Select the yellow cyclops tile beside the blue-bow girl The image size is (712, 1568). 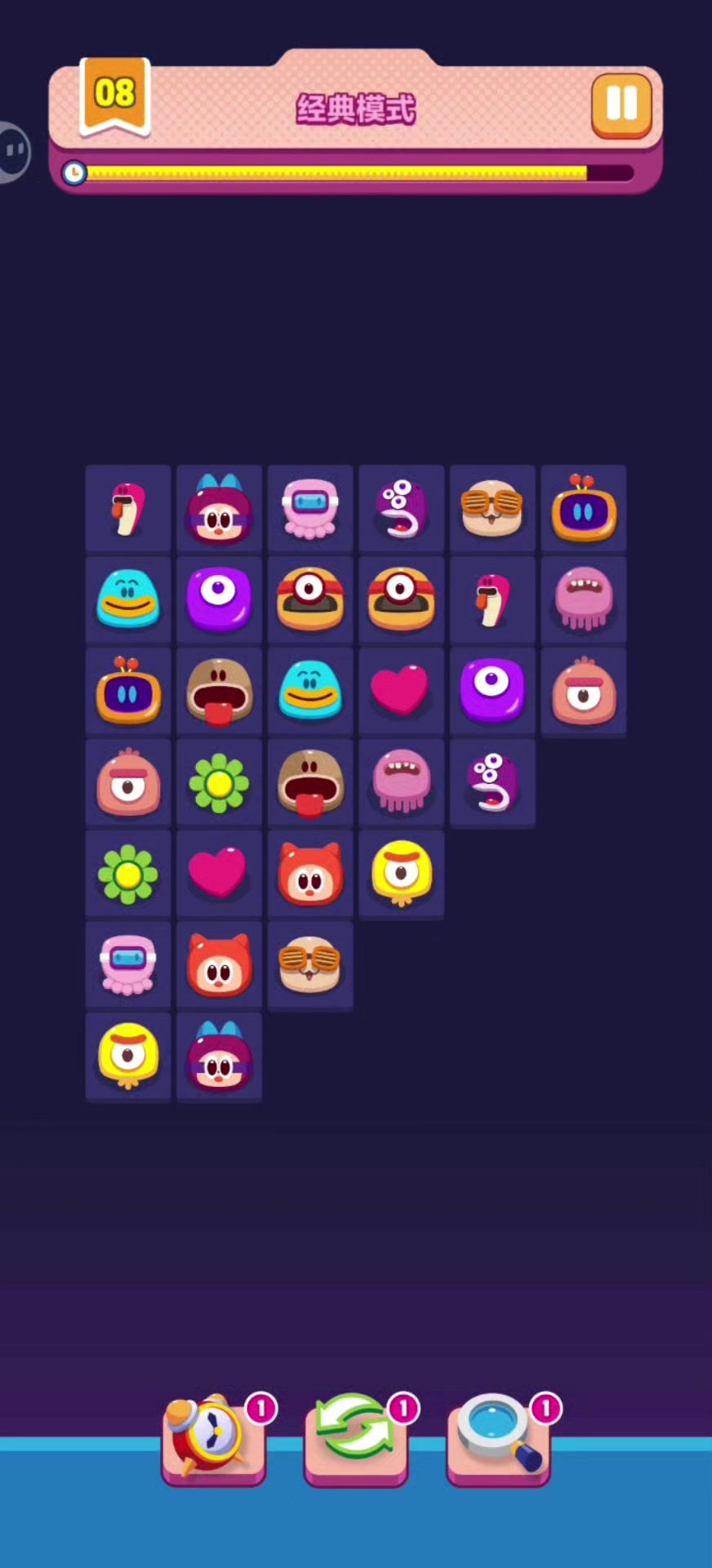128,1057
